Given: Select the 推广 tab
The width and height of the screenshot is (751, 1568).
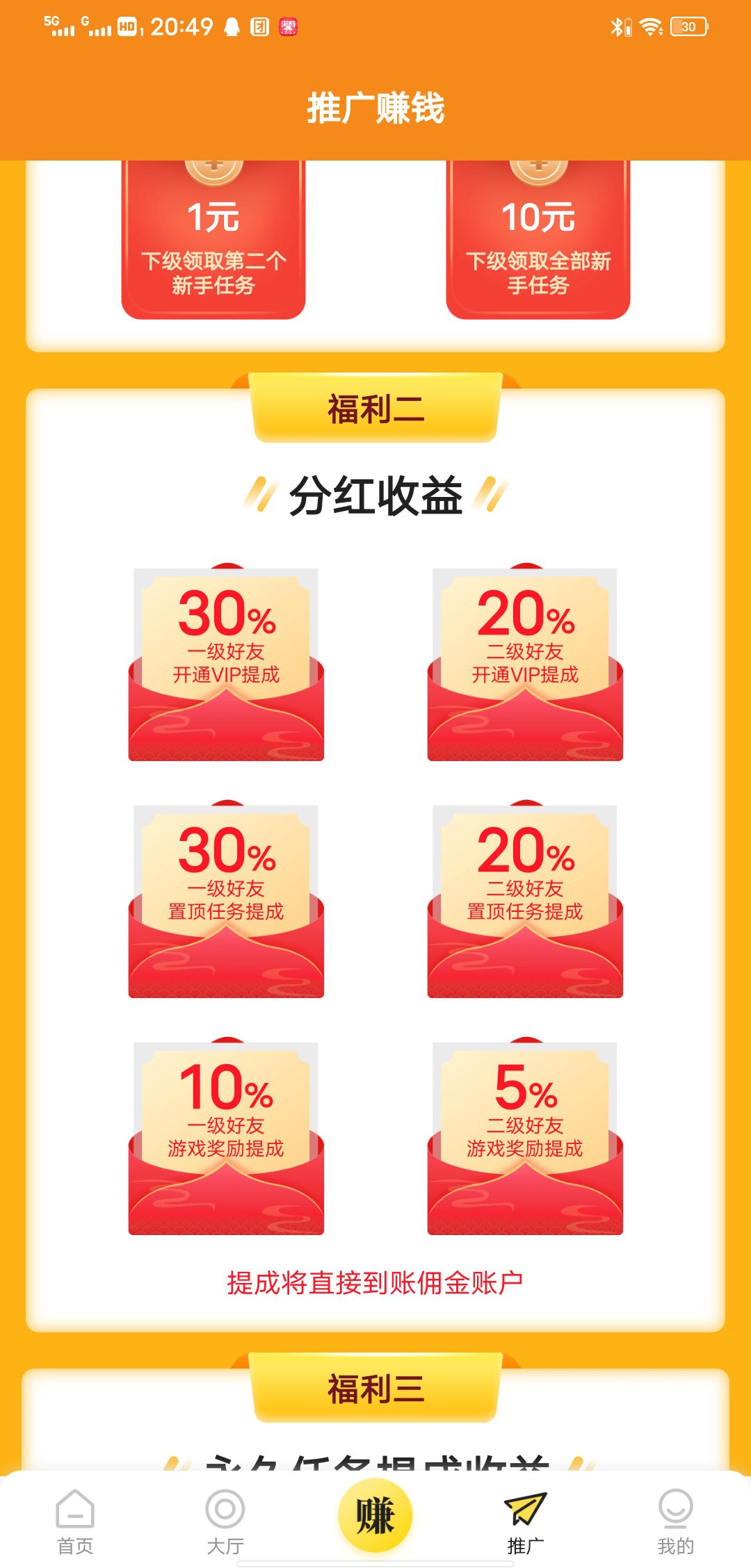Looking at the screenshot, I should click(x=526, y=1522).
